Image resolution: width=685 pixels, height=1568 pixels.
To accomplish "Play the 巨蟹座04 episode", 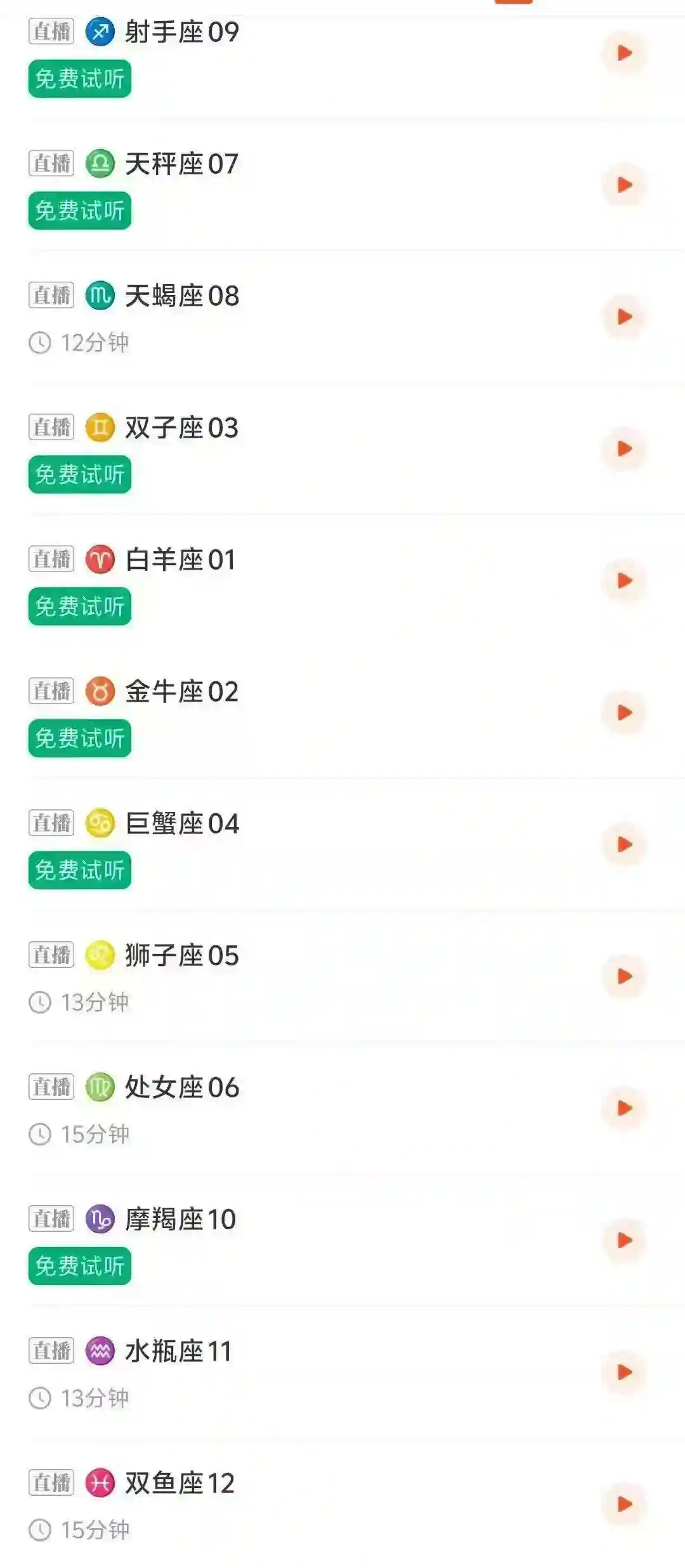I will pos(625,844).
